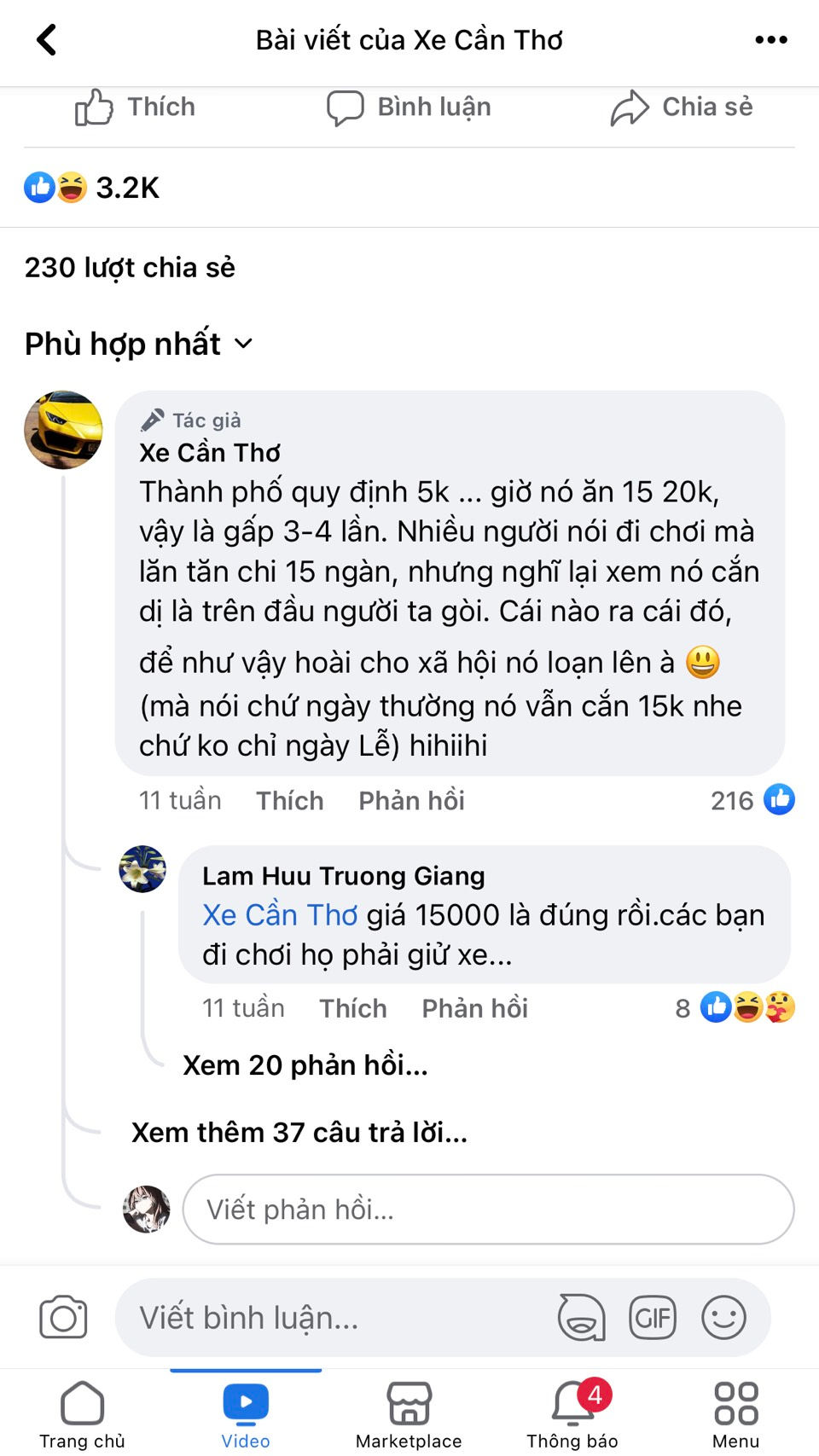The image size is (819, 1456).
Task: Open the emoji picker in comment box
Action: [723, 1318]
